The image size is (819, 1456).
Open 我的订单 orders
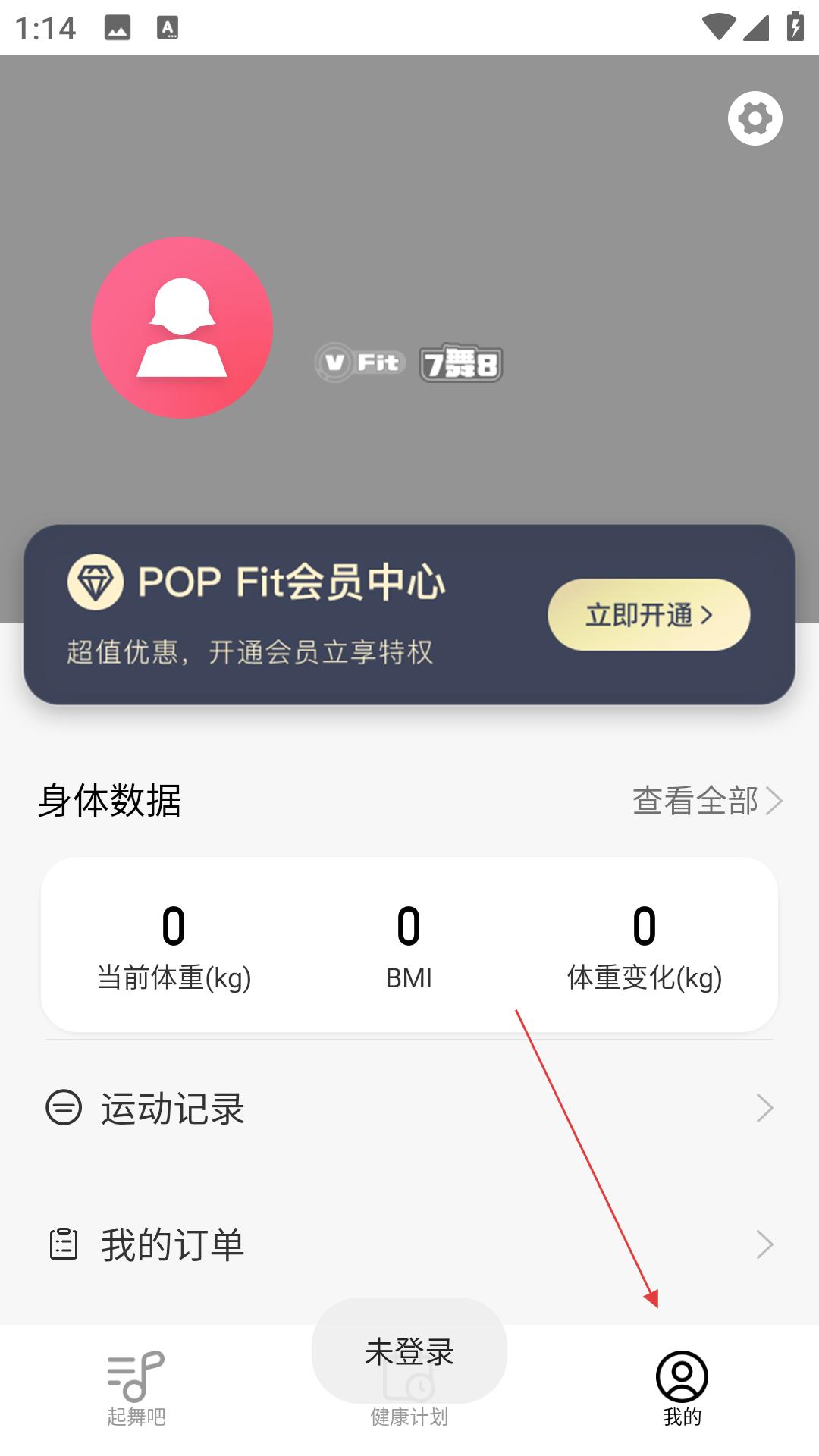coord(409,1245)
